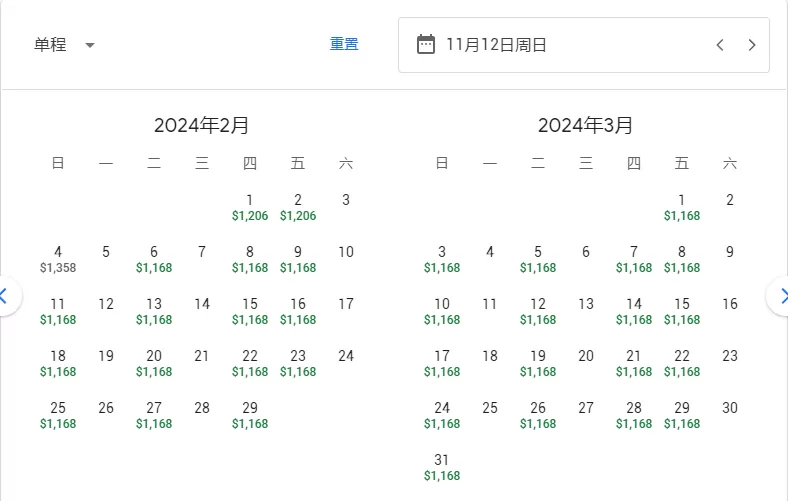Viewport: 788px width, 501px height.
Task: Select February 1 priced $1,206
Action: tap(250, 208)
